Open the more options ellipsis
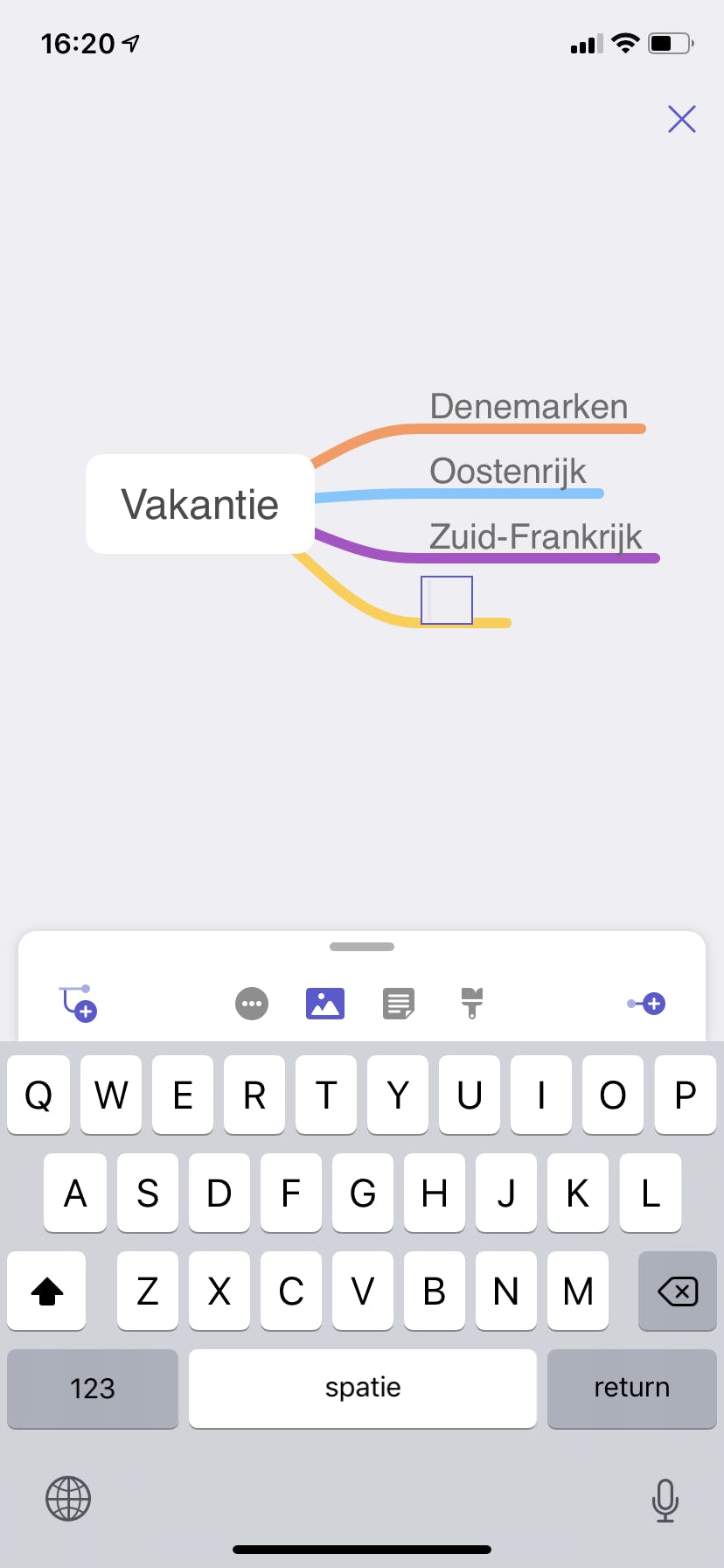Viewport: 724px width, 1568px height. click(x=252, y=1004)
